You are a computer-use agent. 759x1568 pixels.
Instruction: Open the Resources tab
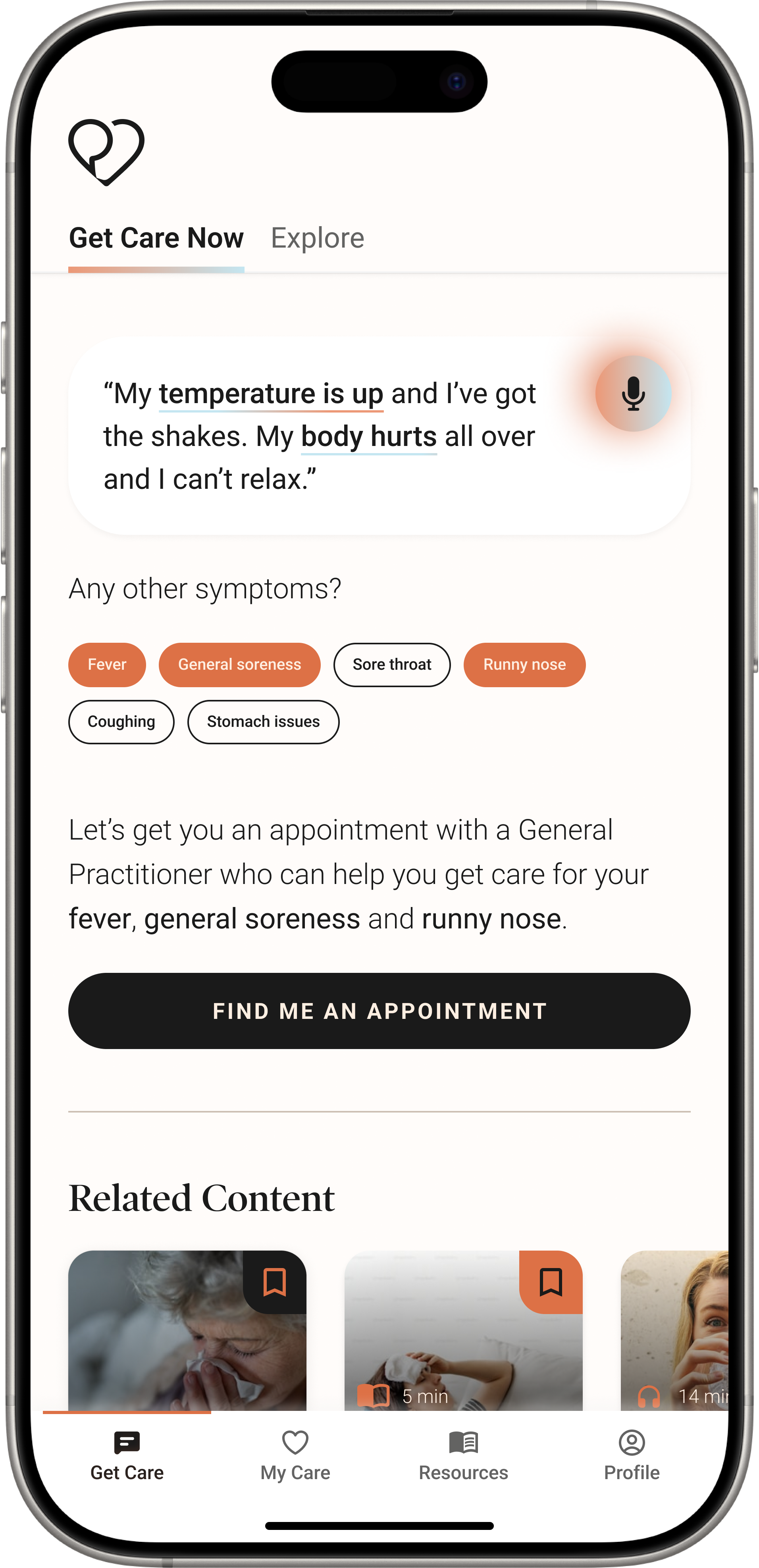[463, 1456]
